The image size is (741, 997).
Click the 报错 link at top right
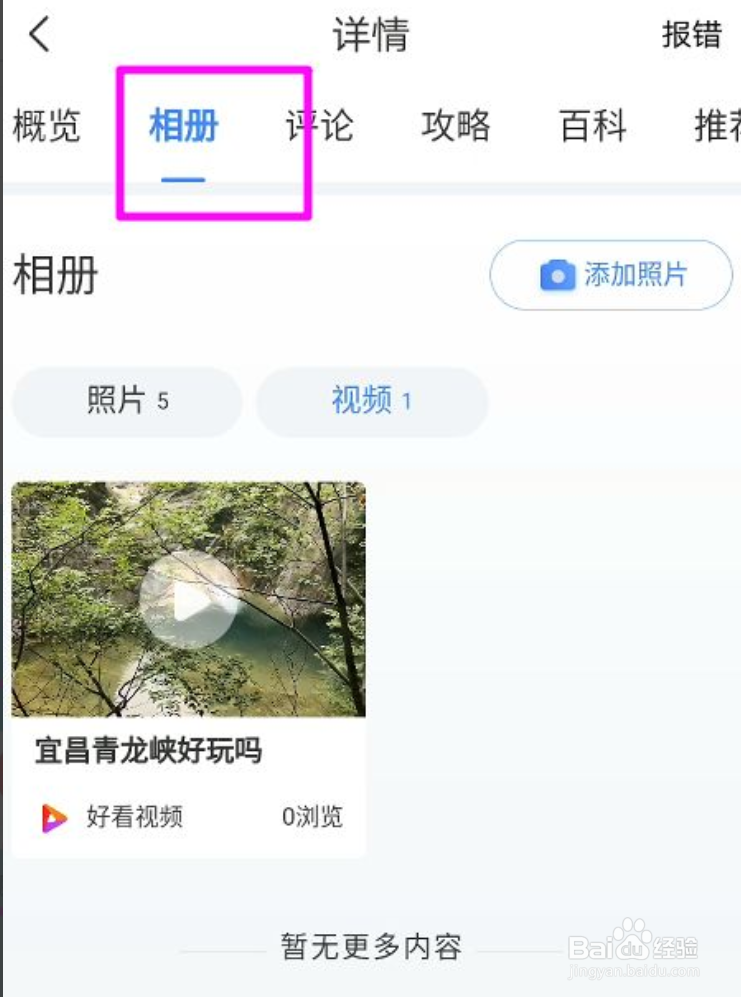[694, 35]
